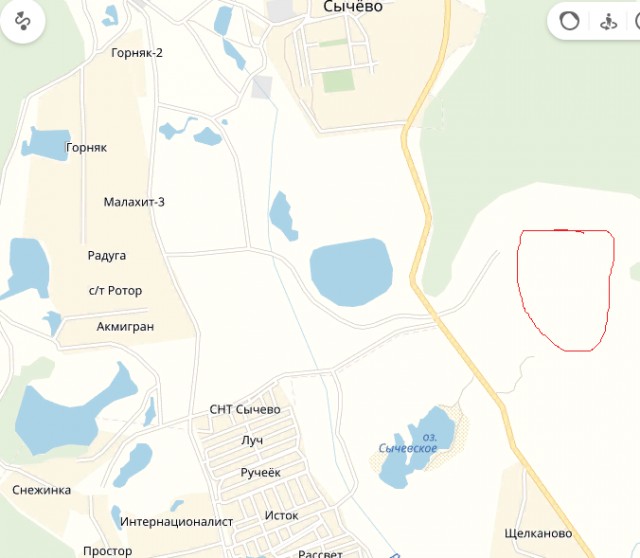Screen dimensions: 640x558
Task: Select the Щелканово place label
Action: (538, 533)
